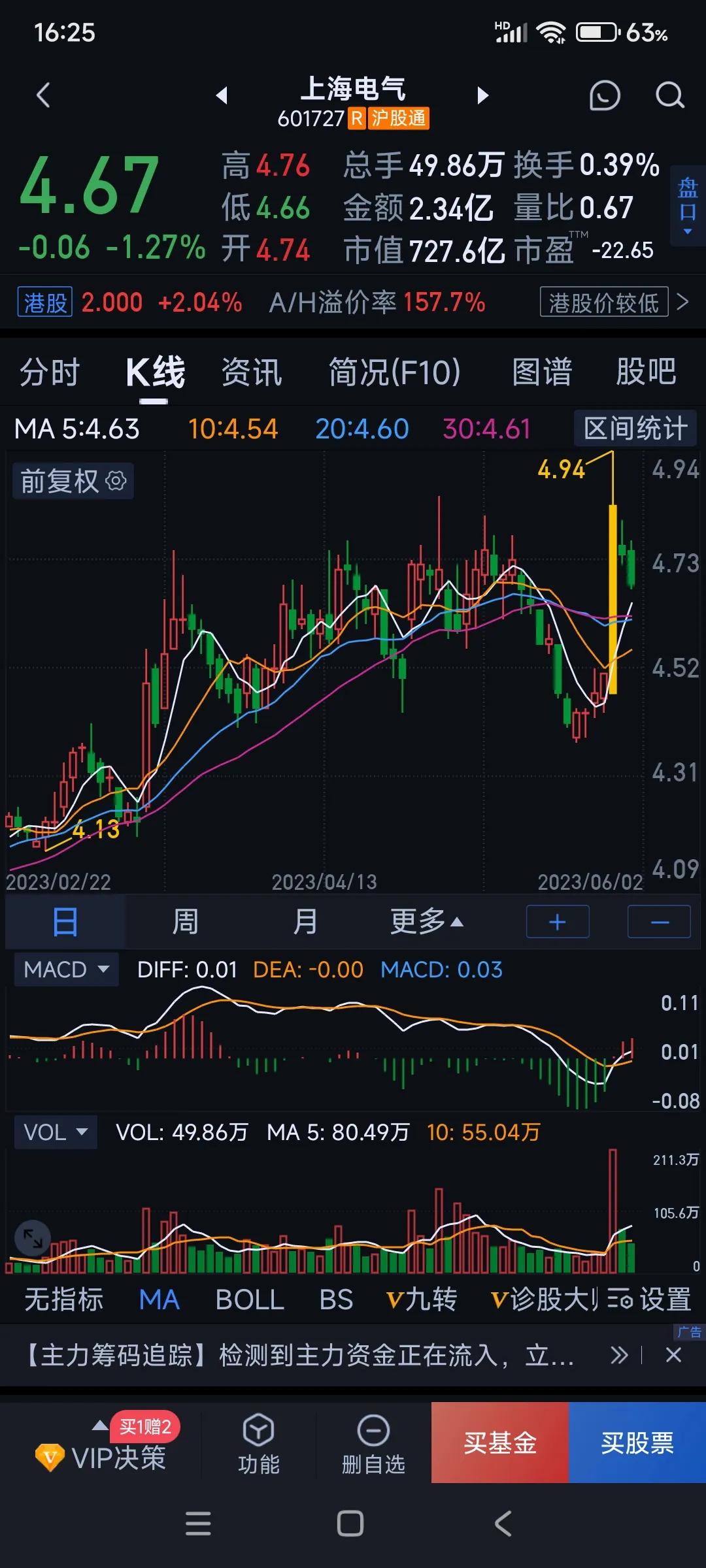The width and height of the screenshot is (706, 1568).
Task: Enable the BOLL indicator
Action: tap(248, 1300)
